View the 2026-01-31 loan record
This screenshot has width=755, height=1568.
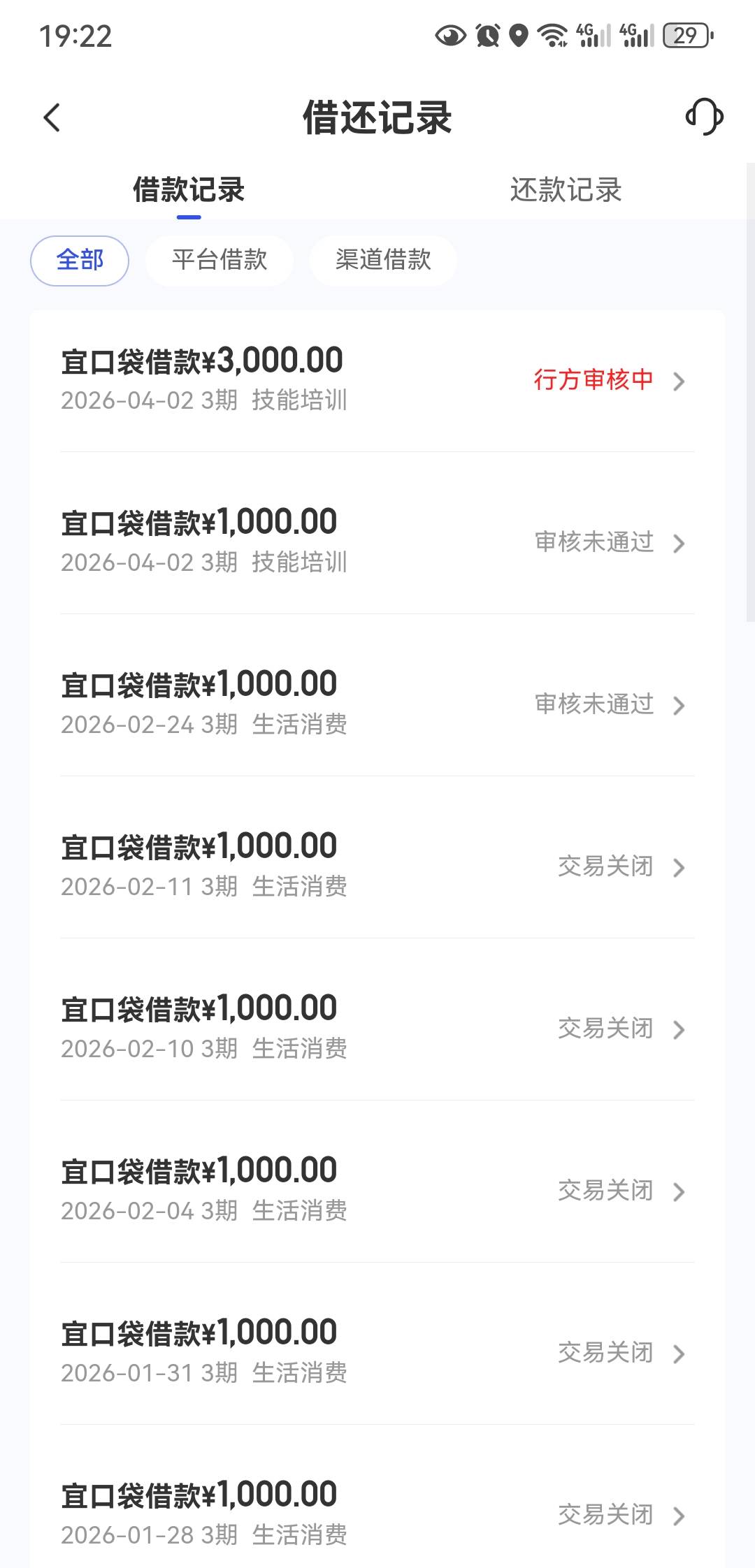[377, 1353]
